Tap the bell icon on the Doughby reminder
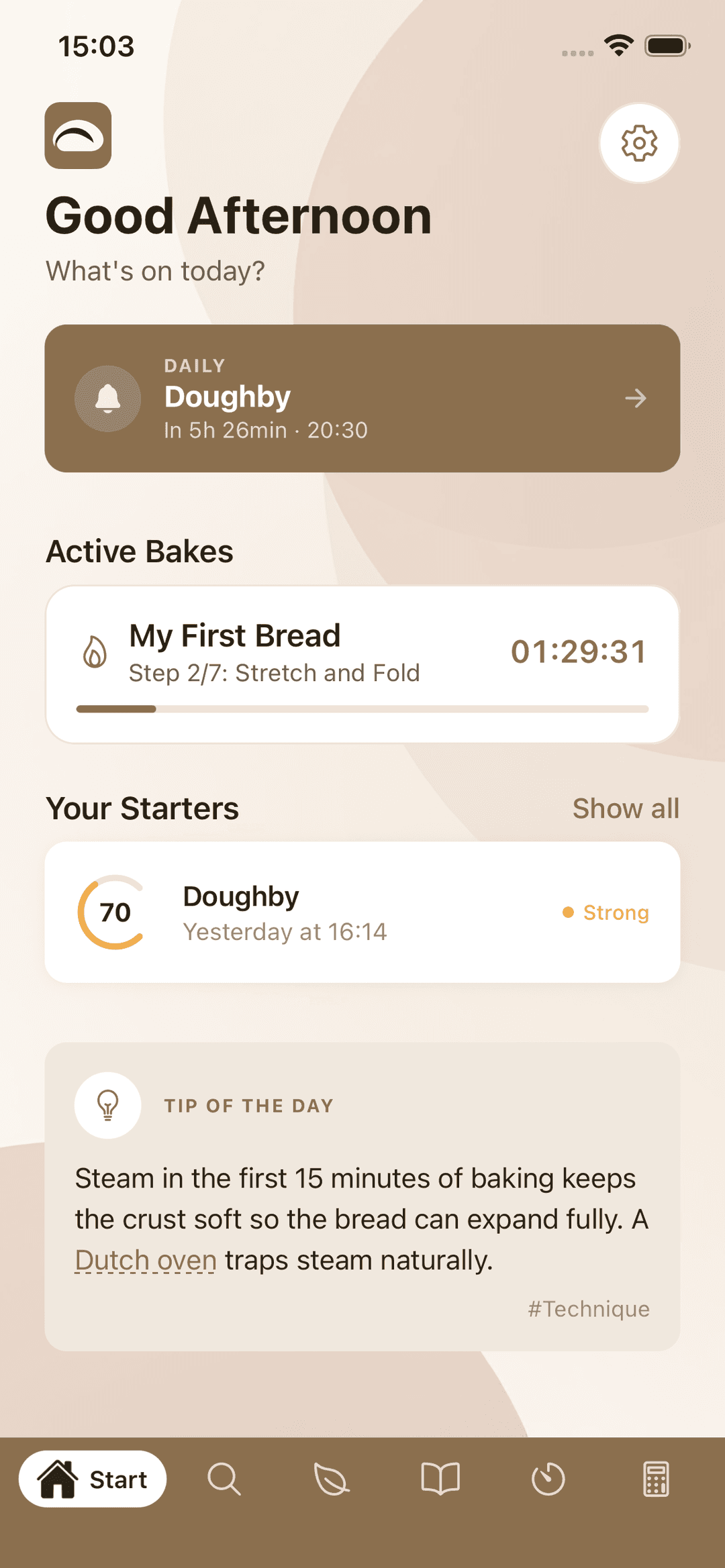The image size is (725, 1568). [108, 398]
